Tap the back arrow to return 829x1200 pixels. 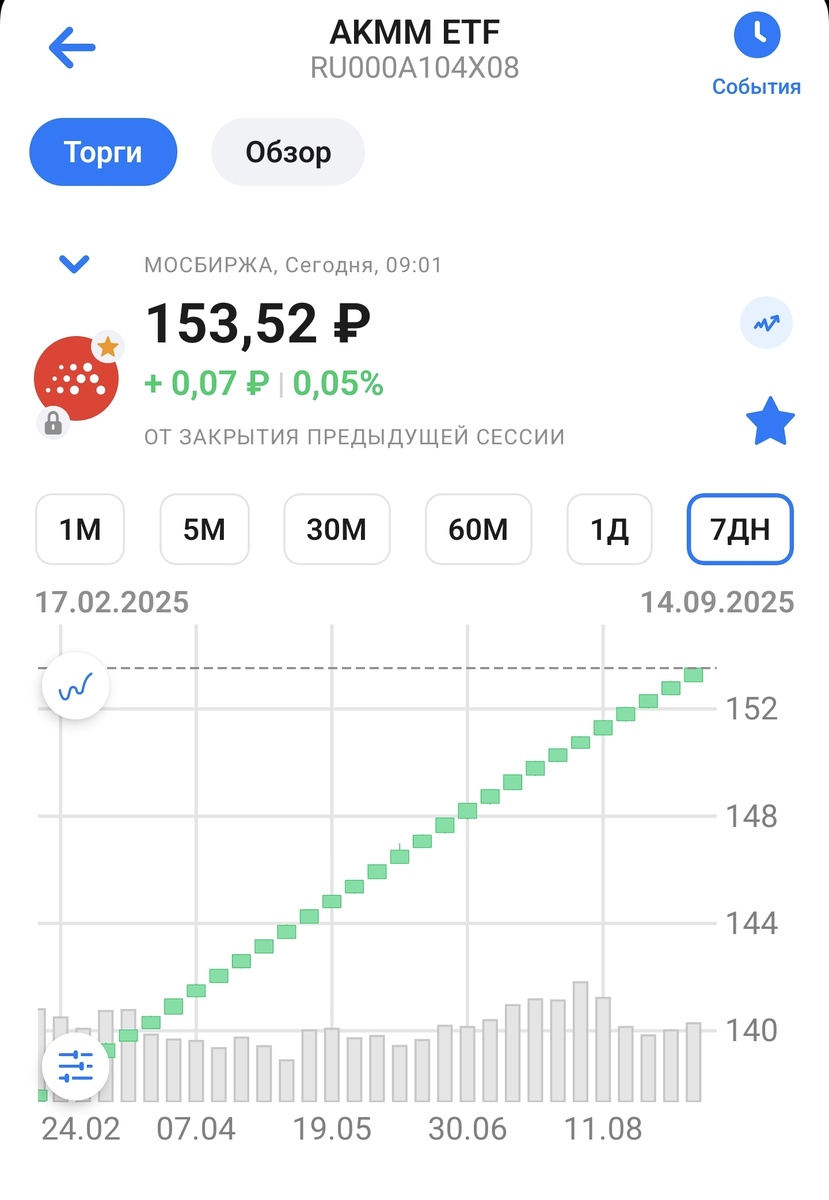coord(69,45)
